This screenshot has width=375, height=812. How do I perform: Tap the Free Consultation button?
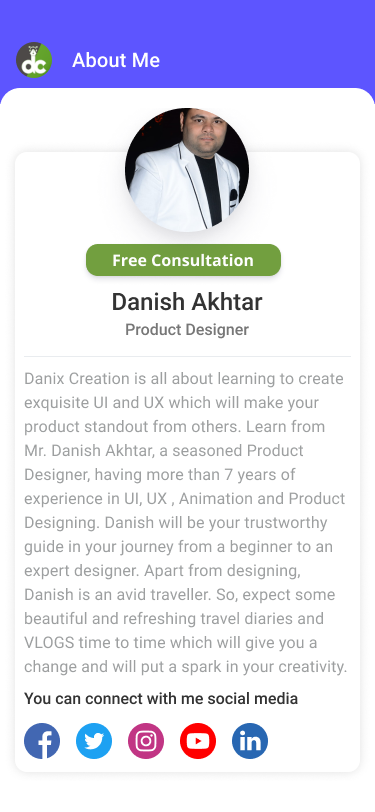(x=183, y=260)
